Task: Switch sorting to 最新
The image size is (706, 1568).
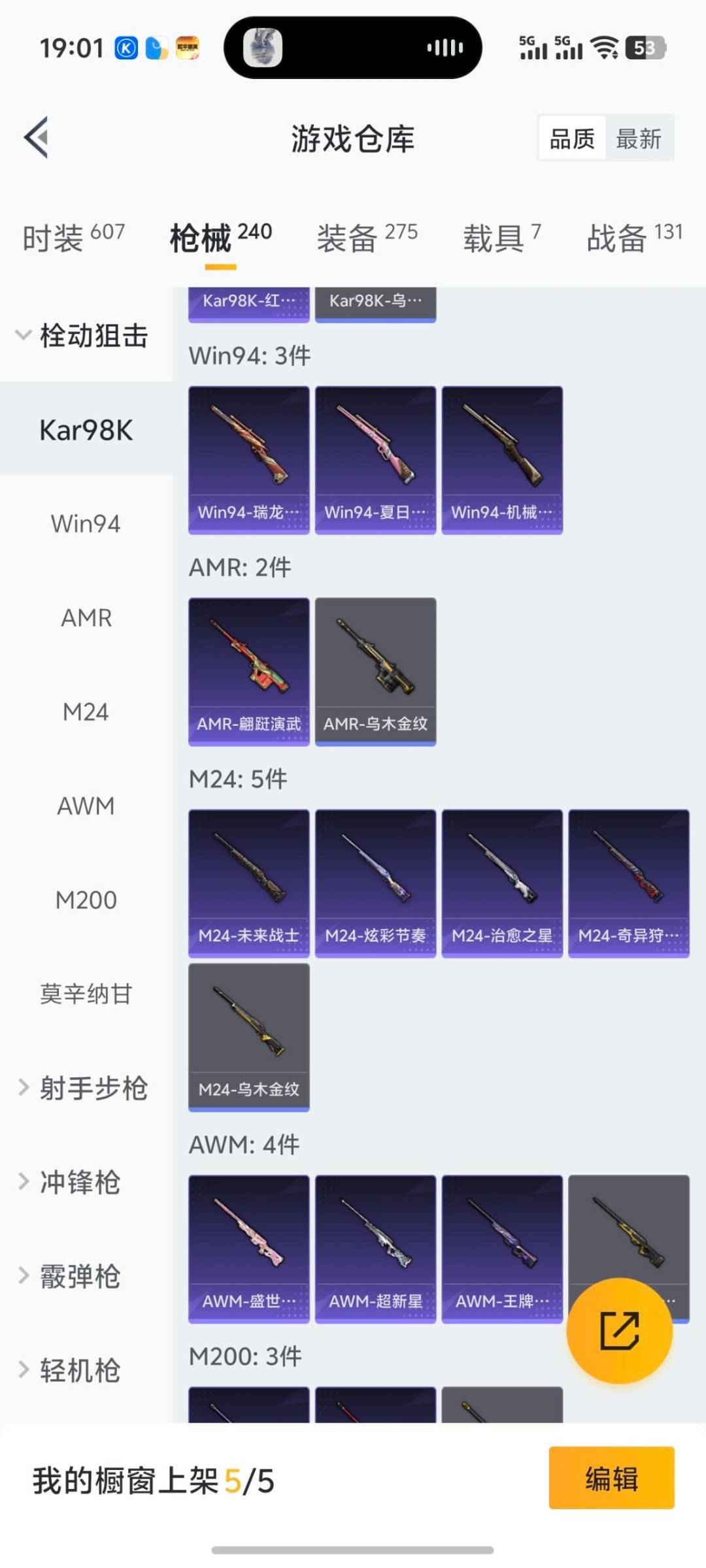Action: point(640,139)
